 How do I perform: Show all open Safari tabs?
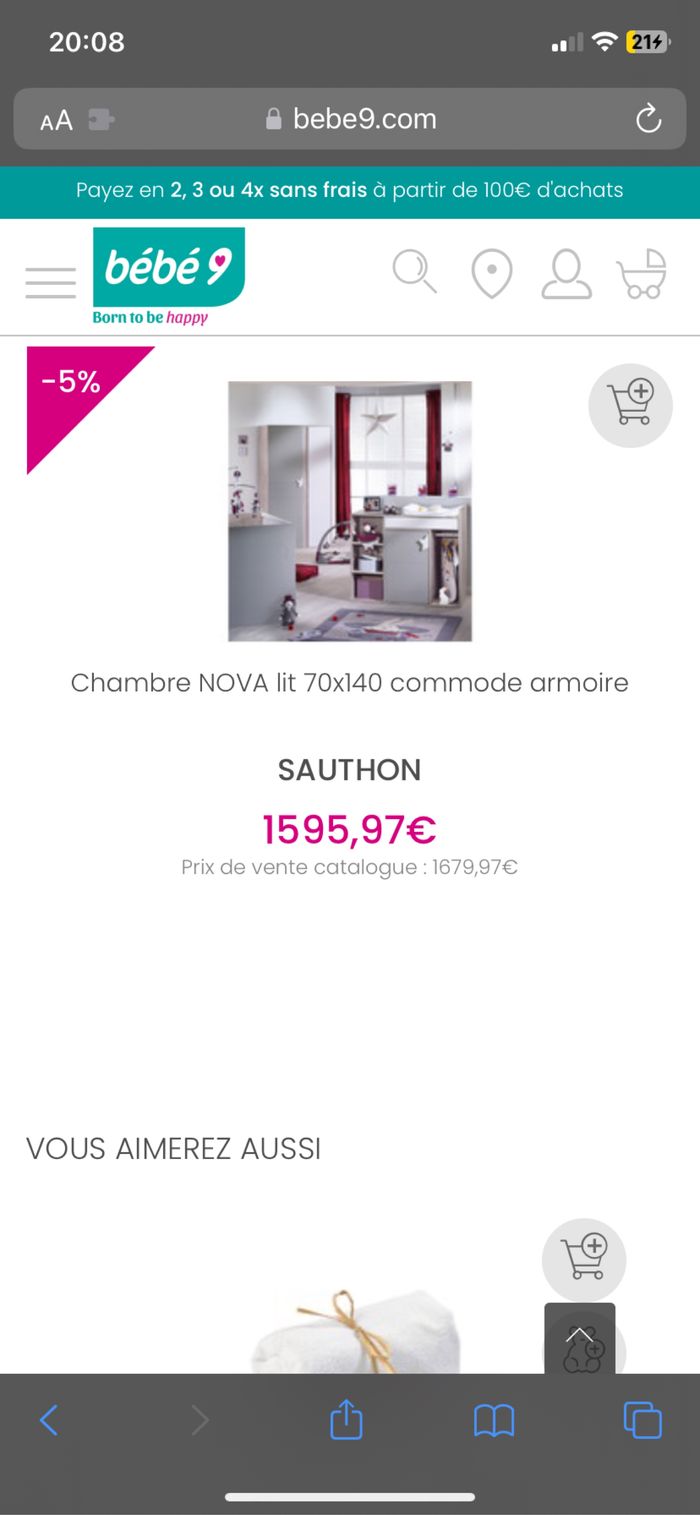[x=642, y=1420]
